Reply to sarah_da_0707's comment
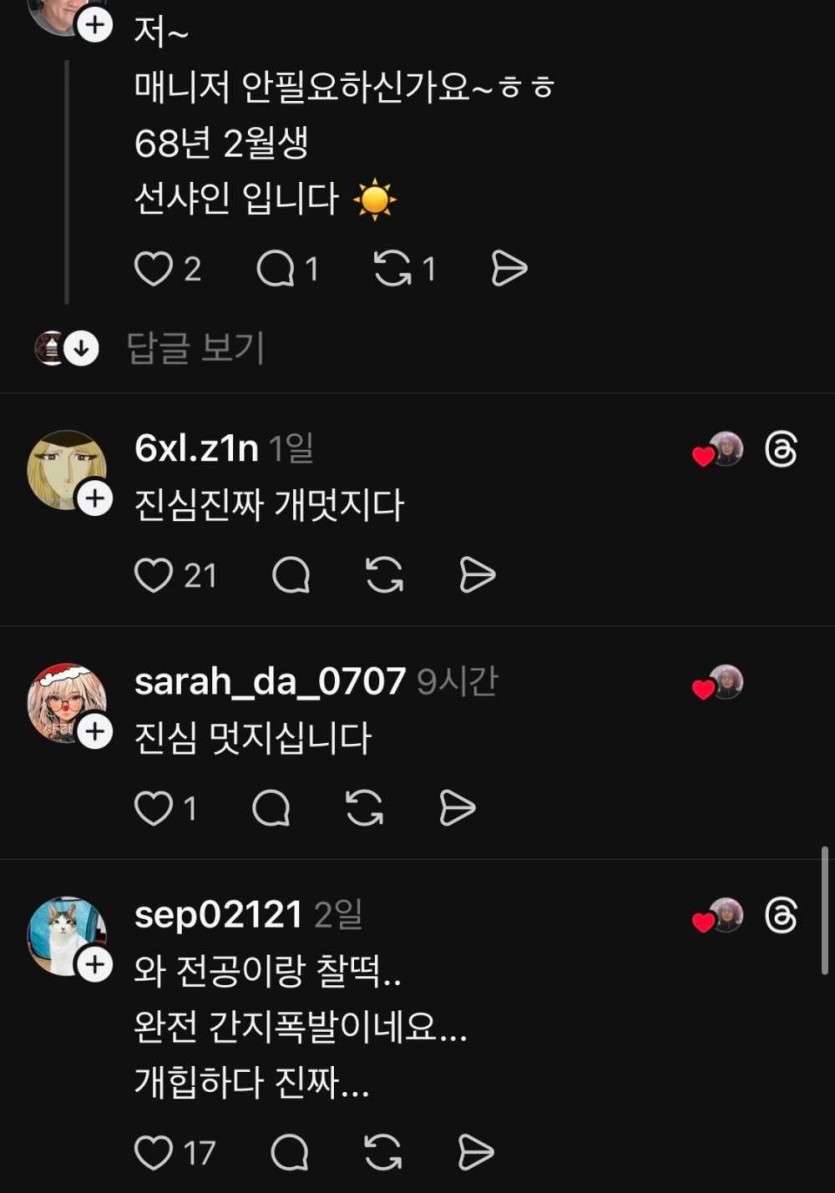This screenshot has width=835, height=1193. [271, 808]
